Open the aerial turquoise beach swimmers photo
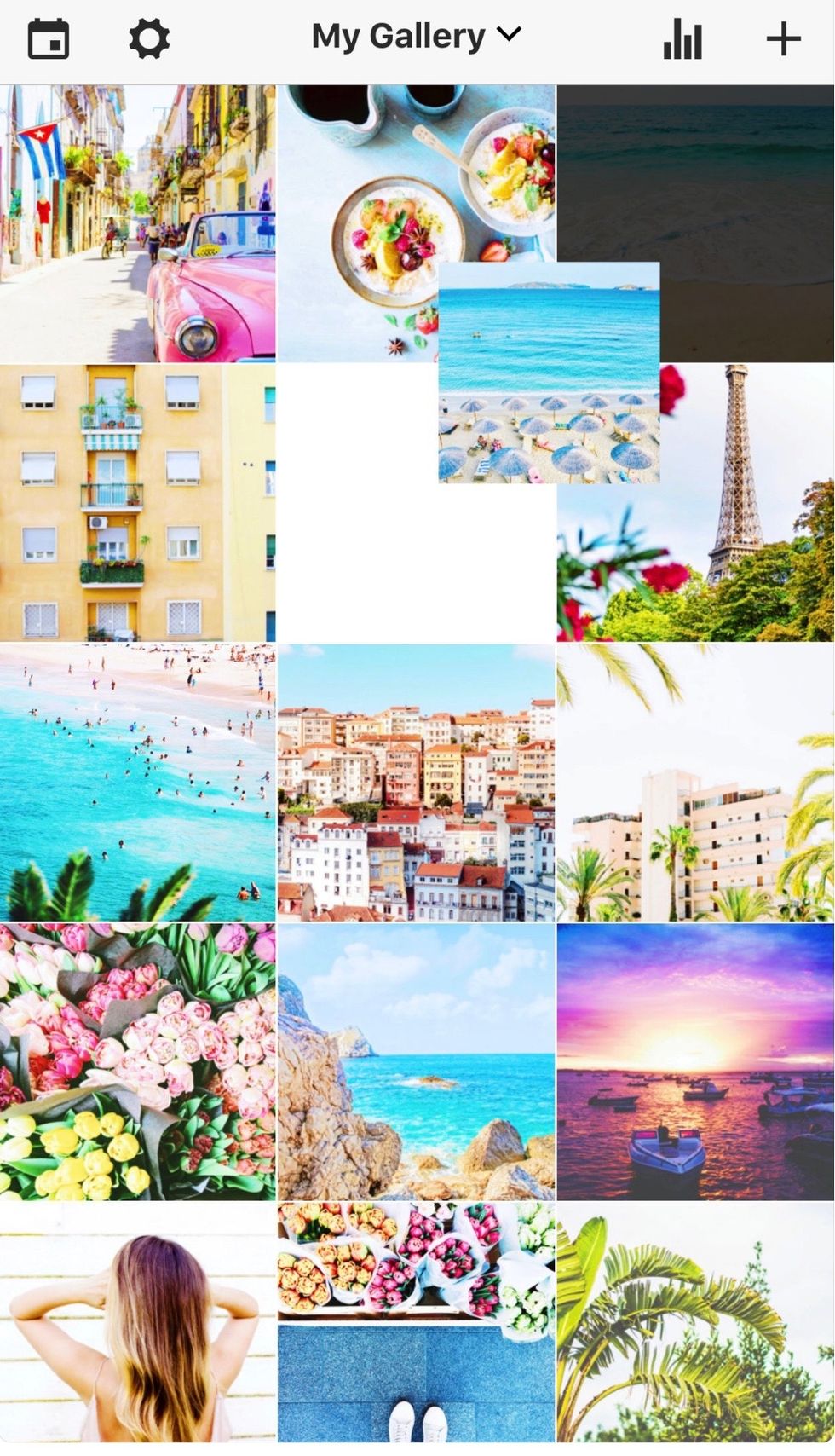835x1456 pixels. [x=137, y=782]
